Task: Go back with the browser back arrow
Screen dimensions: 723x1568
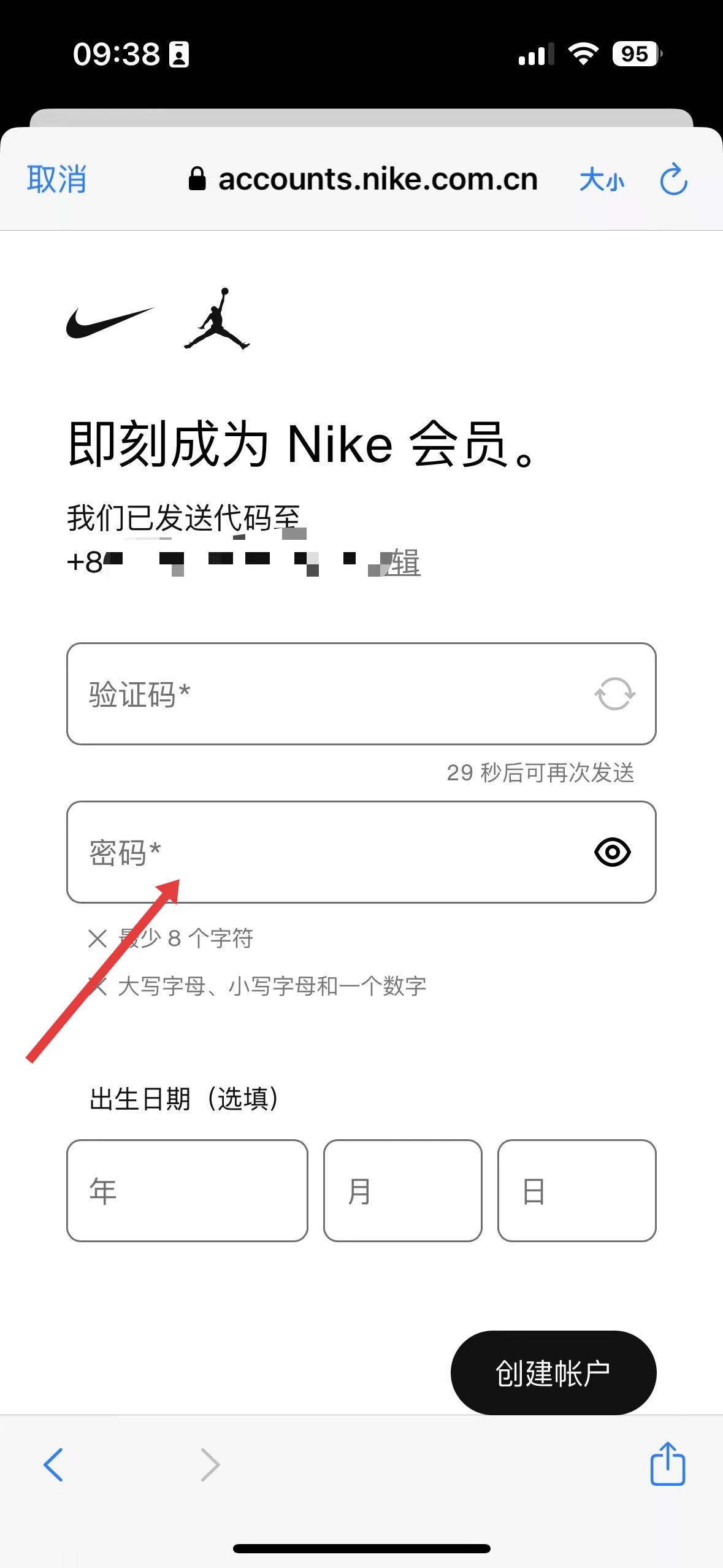Action: (x=53, y=1464)
